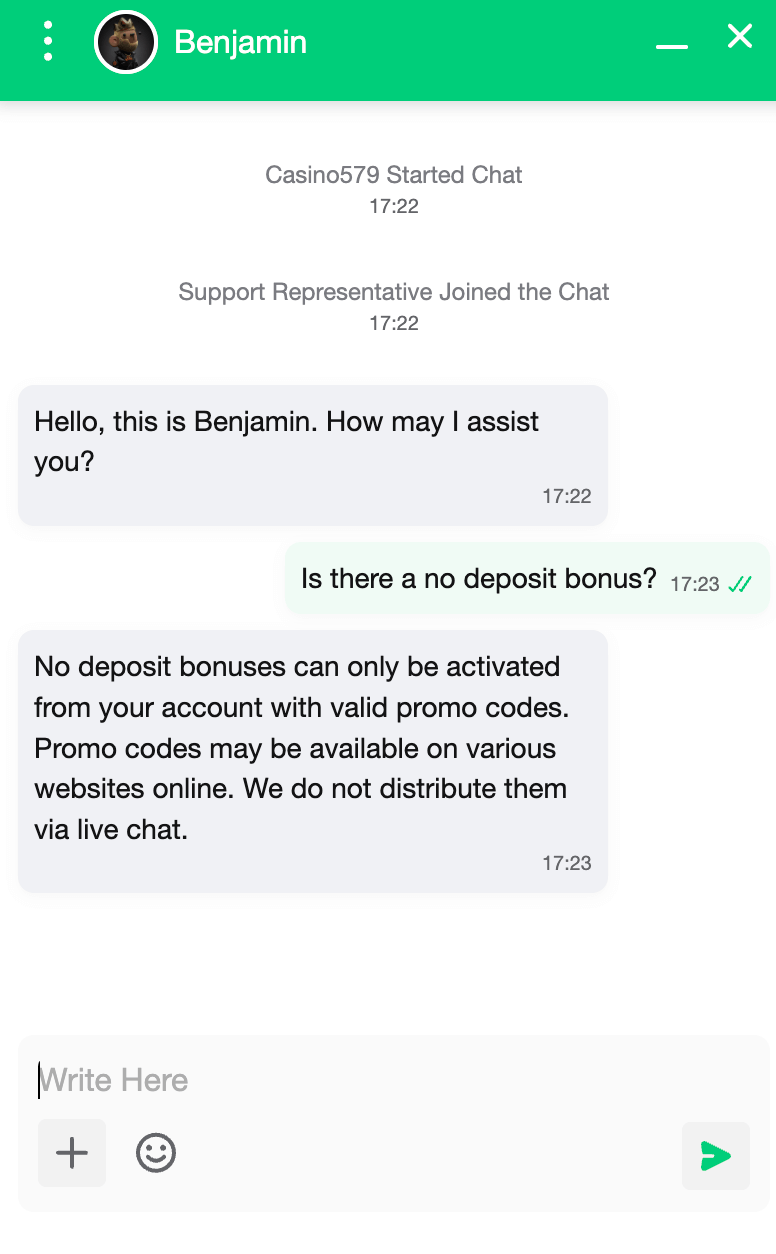The height and width of the screenshot is (1254, 776).
Task: Minimize the chat window
Action: 671,45
